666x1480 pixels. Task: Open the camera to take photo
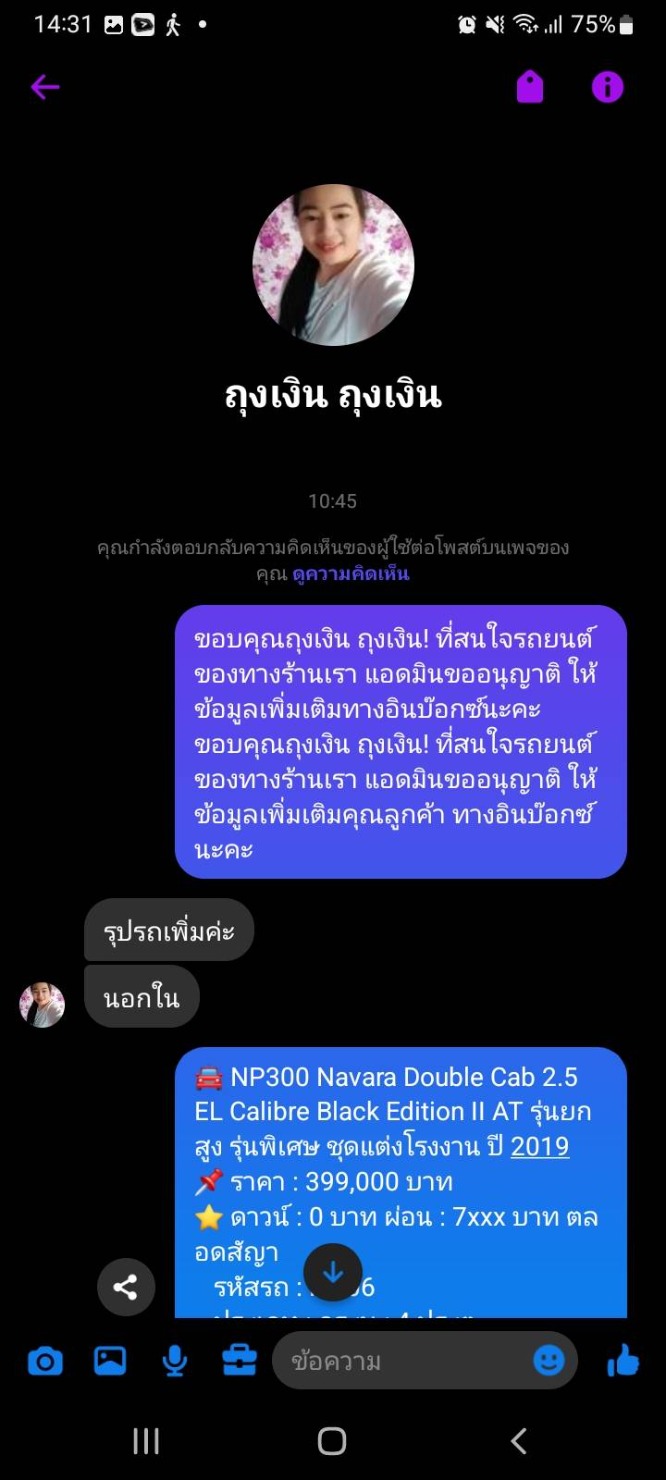(x=45, y=1361)
